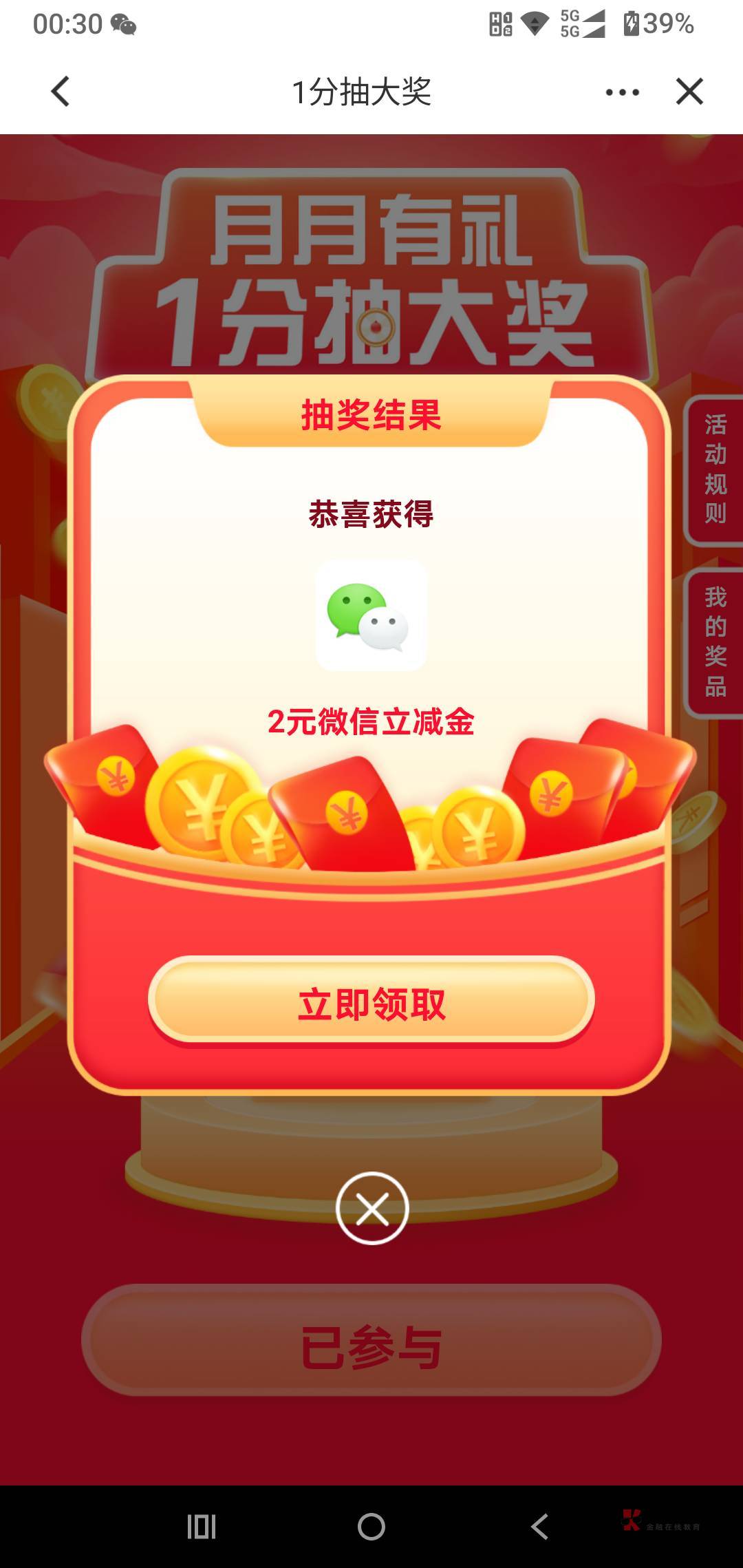
Task: Open recent apps from navigation bar
Action: pyautogui.click(x=202, y=1527)
